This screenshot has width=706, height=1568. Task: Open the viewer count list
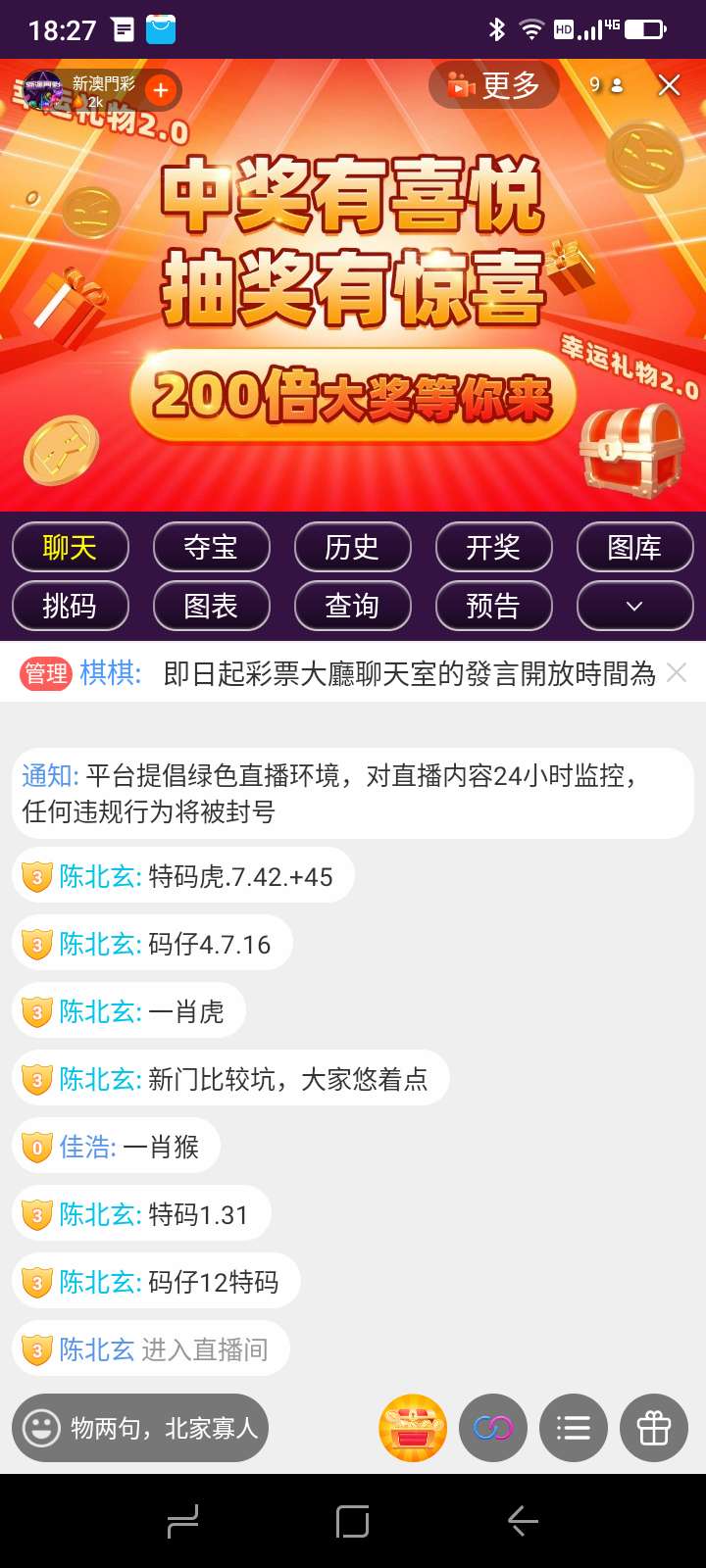click(x=606, y=85)
